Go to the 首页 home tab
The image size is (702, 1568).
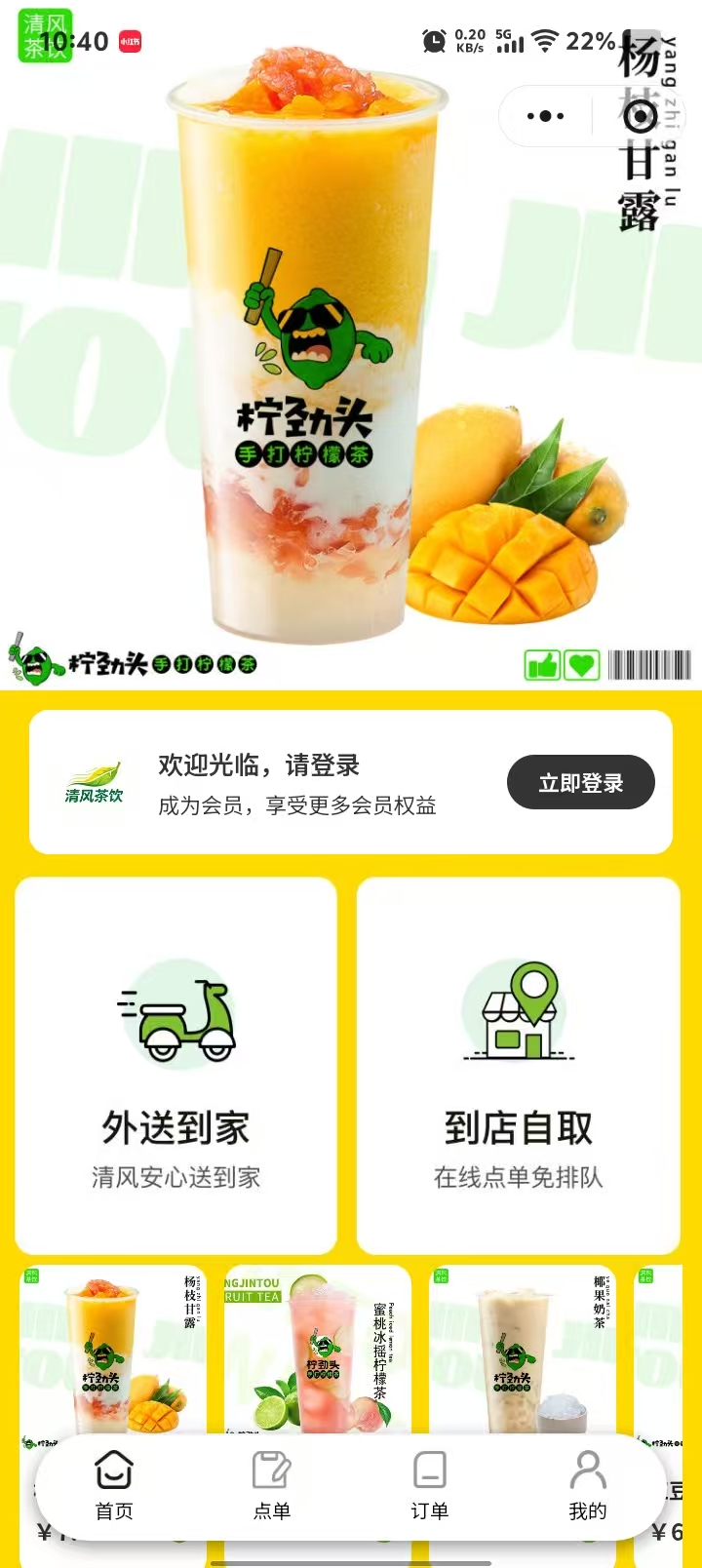[114, 1484]
